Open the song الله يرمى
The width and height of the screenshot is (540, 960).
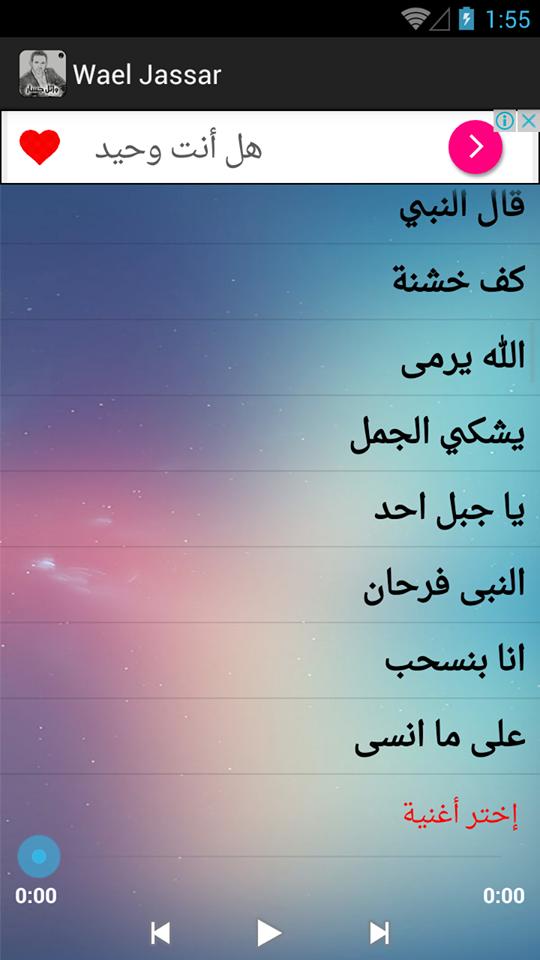coord(270,357)
